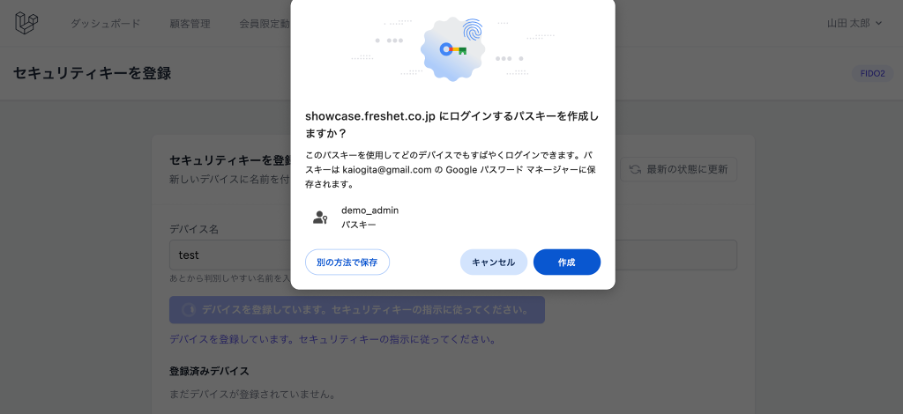
Task: Focus the デバイス名 text field
Action: [230, 255]
